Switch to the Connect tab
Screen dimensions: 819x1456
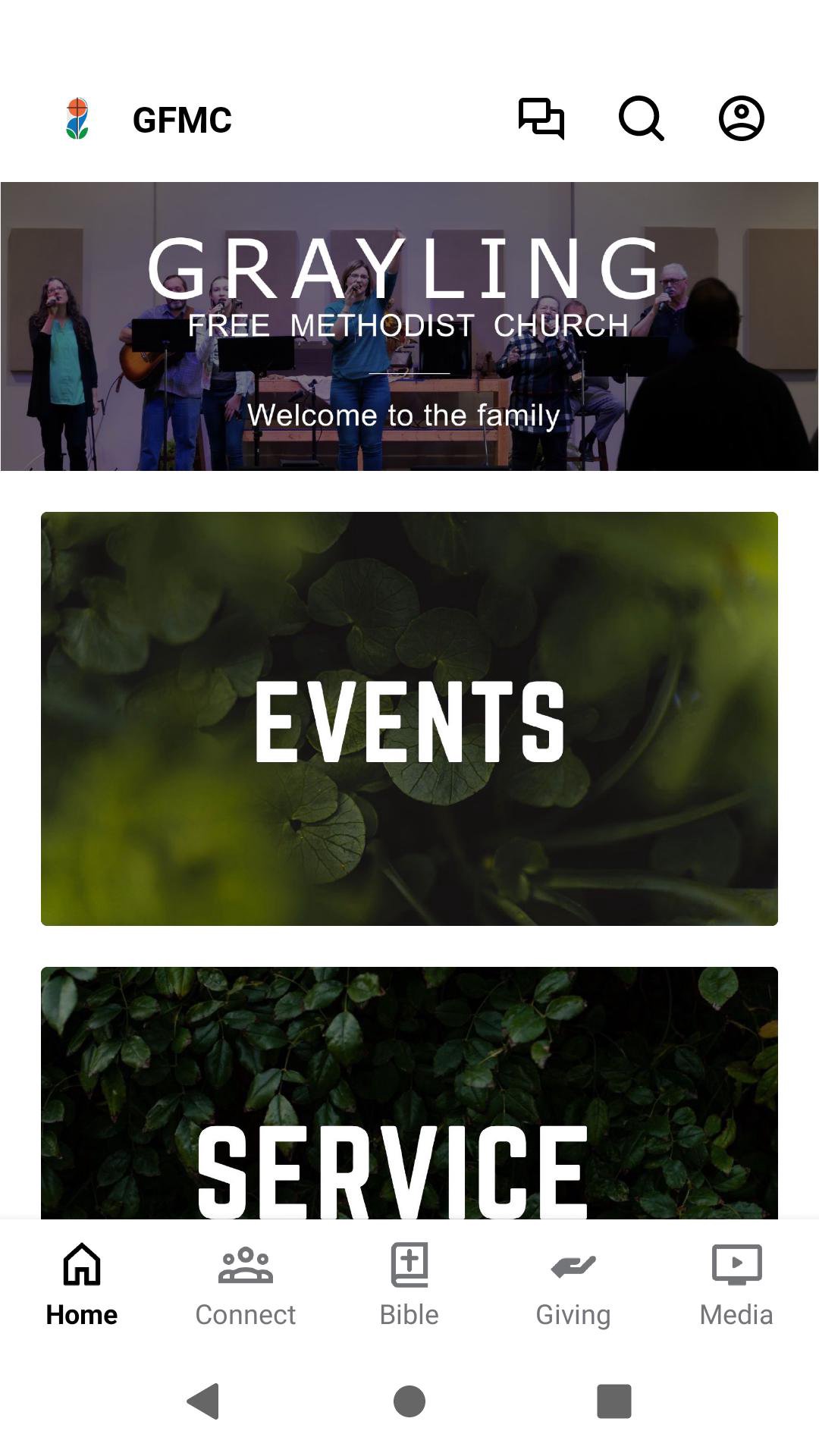(246, 1283)
